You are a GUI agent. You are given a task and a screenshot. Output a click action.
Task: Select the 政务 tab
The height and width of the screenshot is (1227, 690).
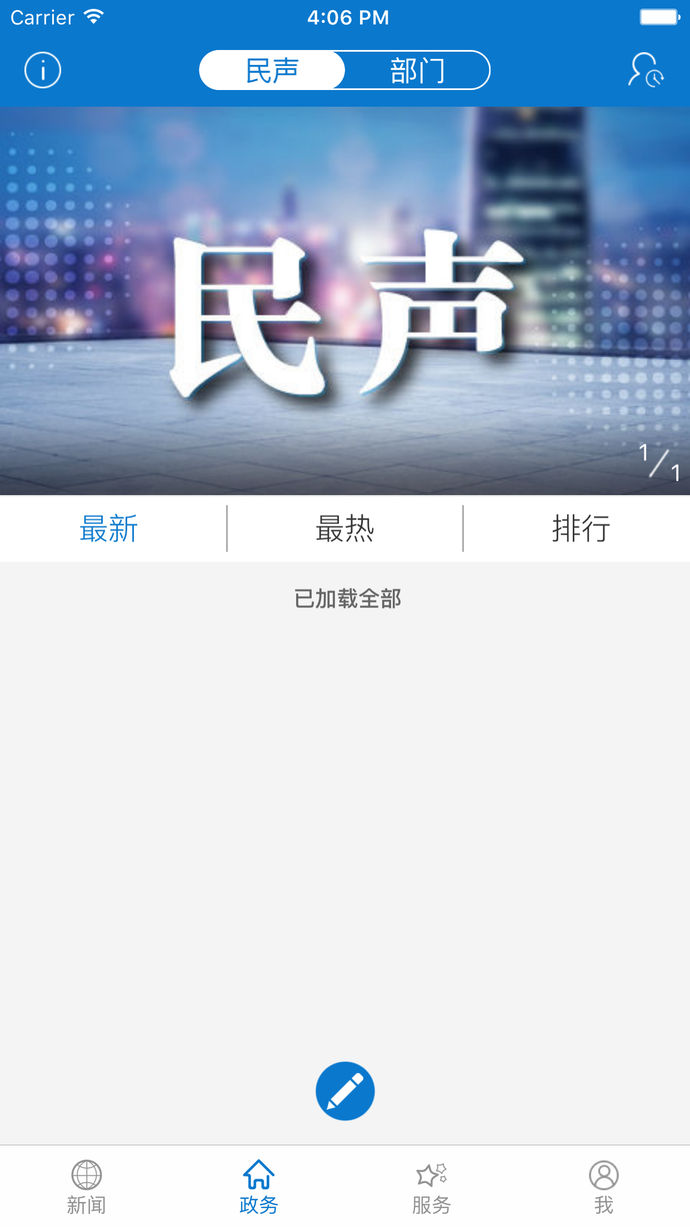259,1186
